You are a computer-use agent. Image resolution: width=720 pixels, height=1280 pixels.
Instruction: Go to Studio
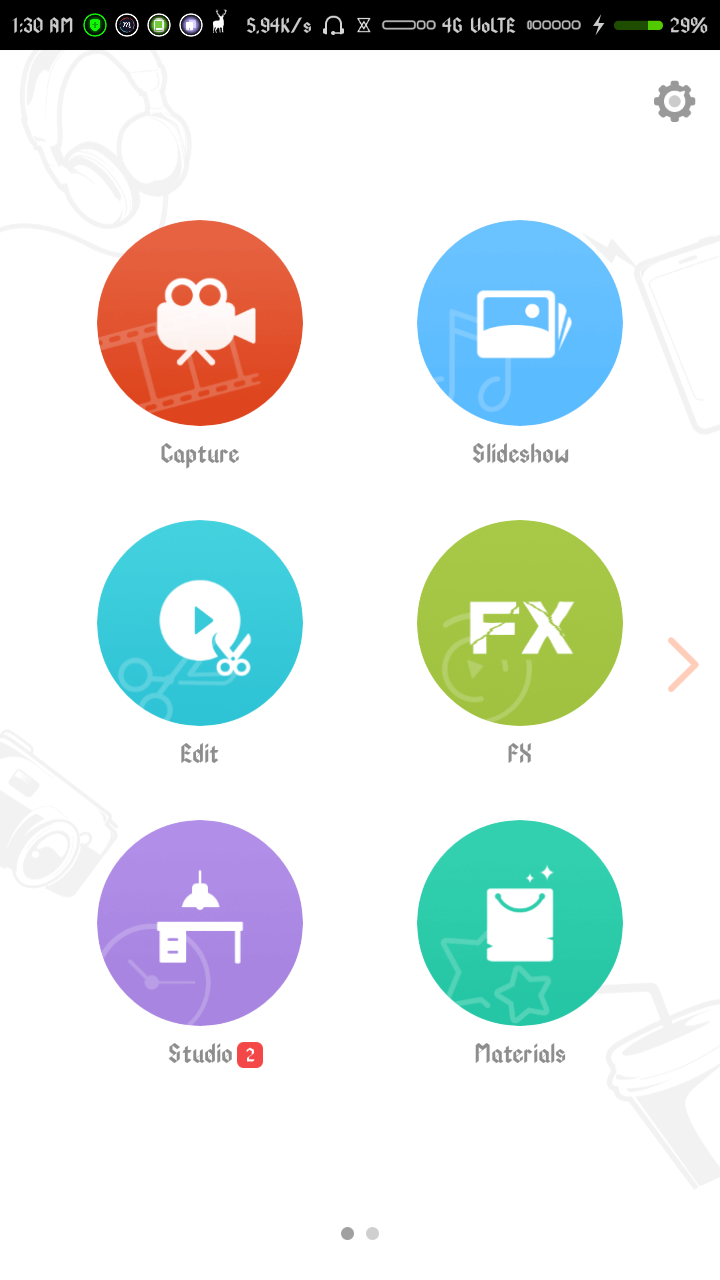coord(200,923)
